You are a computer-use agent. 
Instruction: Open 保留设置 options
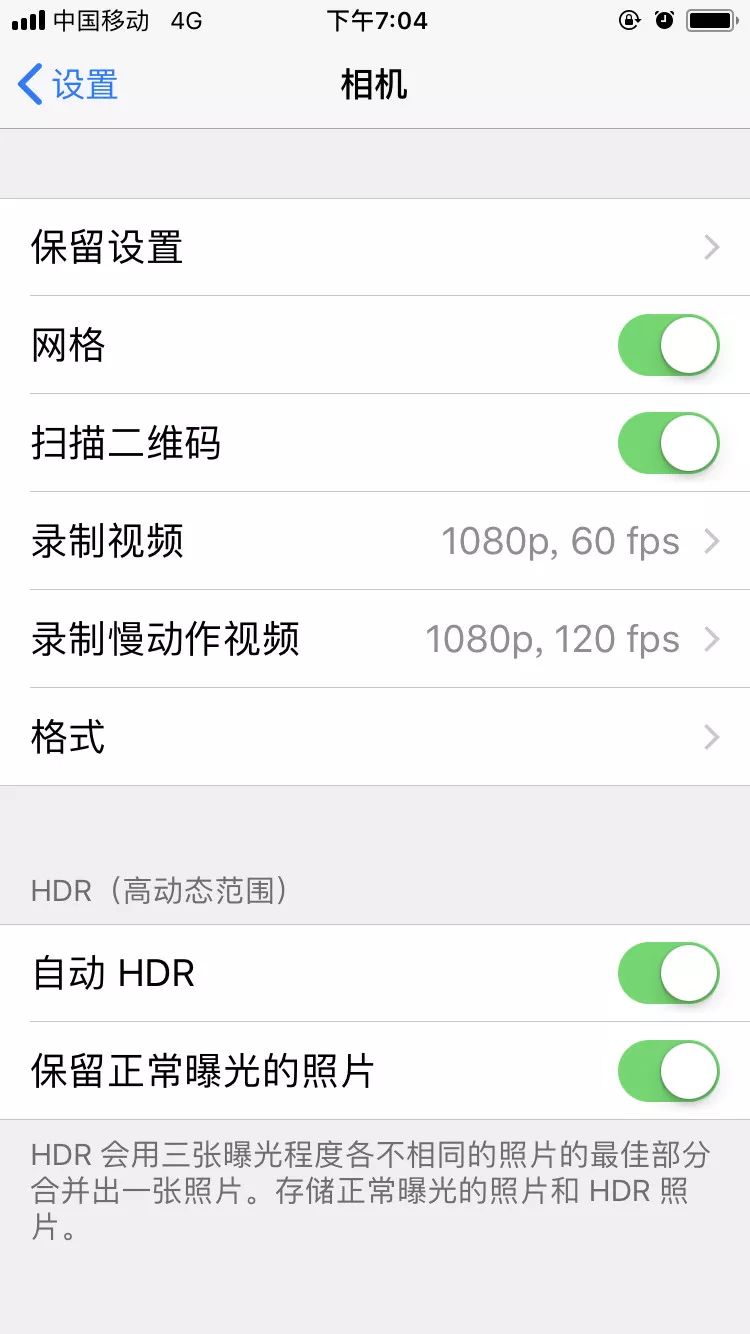pyautogui.click(x=375, y=247)
